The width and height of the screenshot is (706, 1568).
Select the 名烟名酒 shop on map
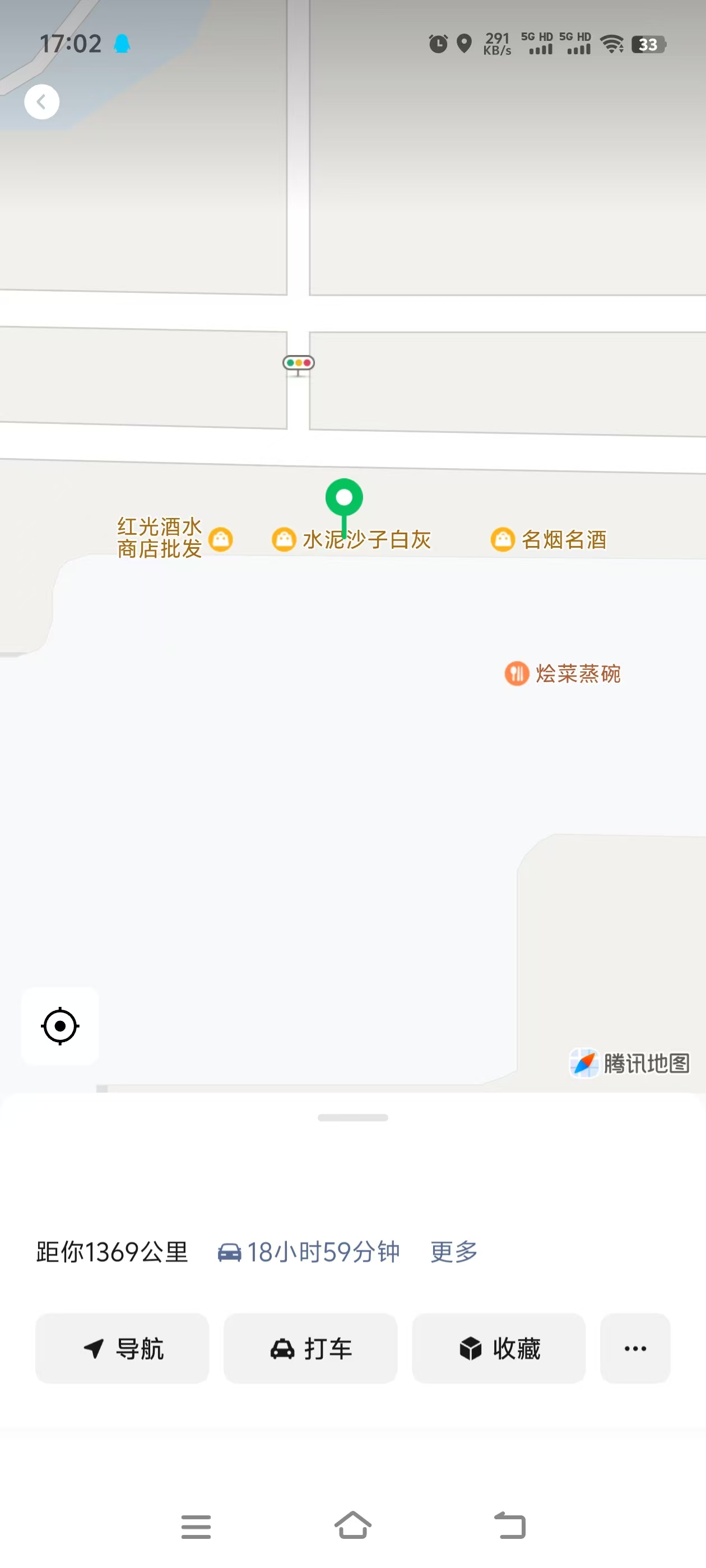click(x=503, y=539)
